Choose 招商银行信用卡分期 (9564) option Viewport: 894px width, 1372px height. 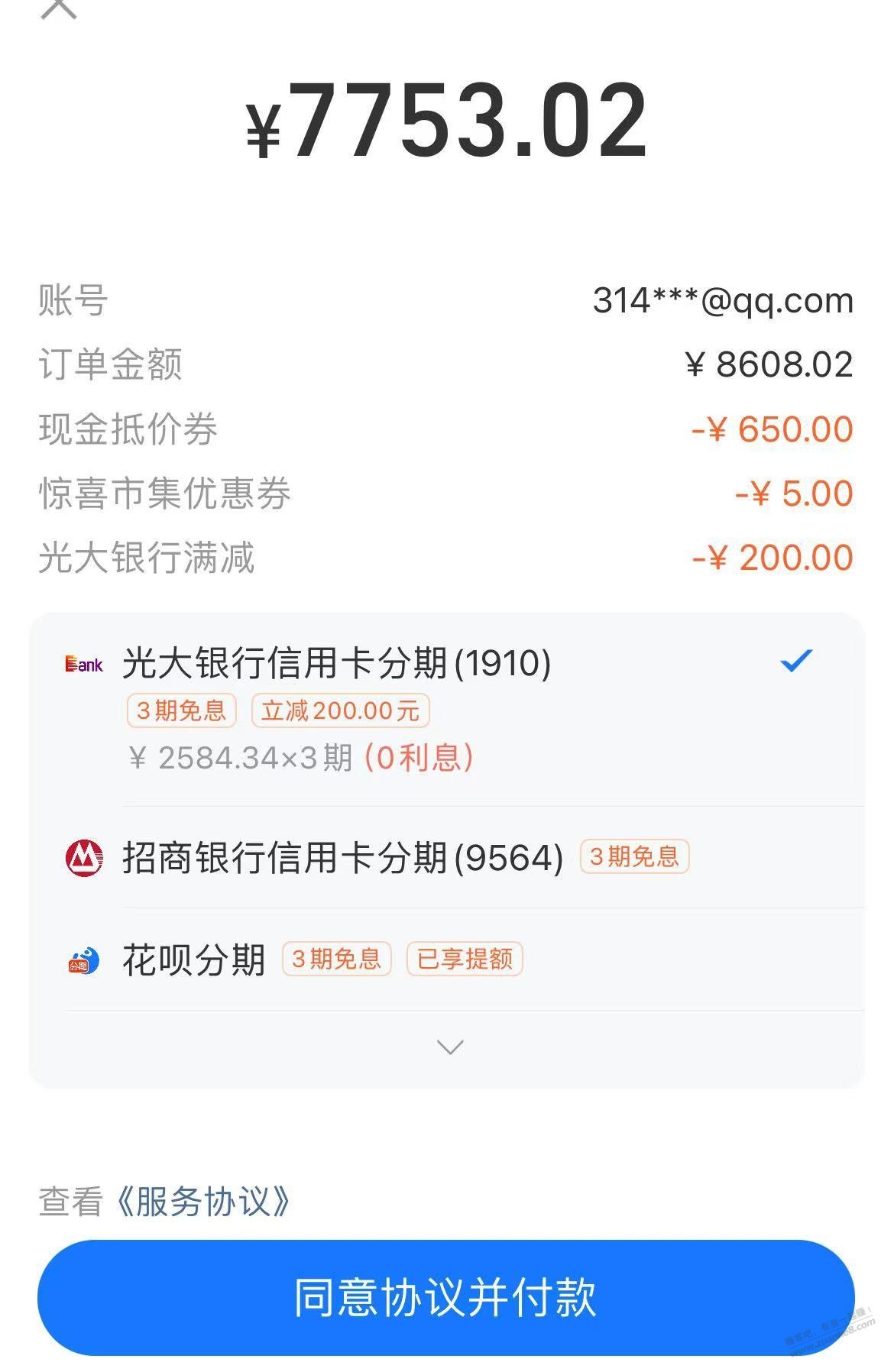point(342,858)
